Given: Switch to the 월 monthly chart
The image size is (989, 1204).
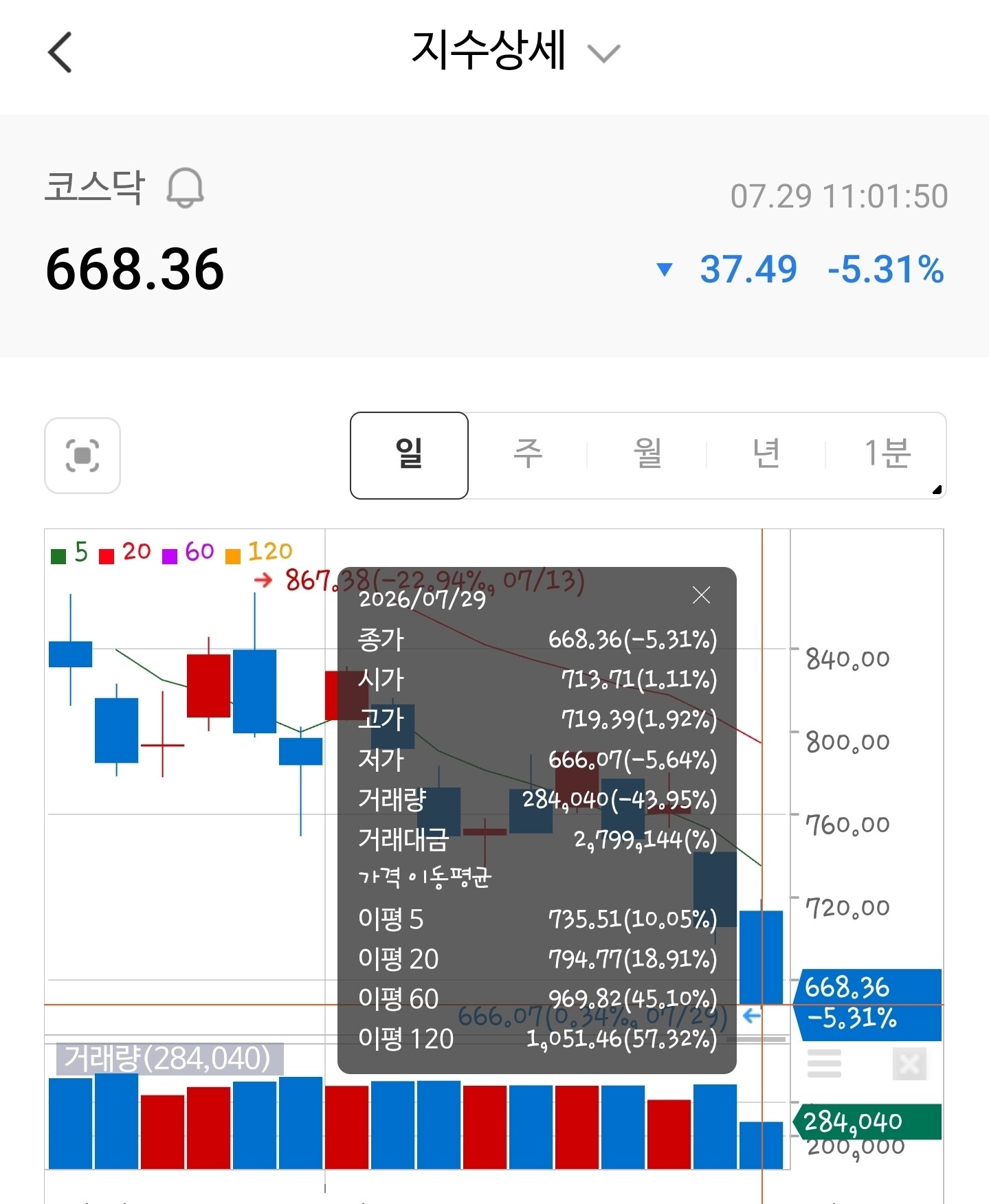Looking at the screenshot, I should 647,454.
